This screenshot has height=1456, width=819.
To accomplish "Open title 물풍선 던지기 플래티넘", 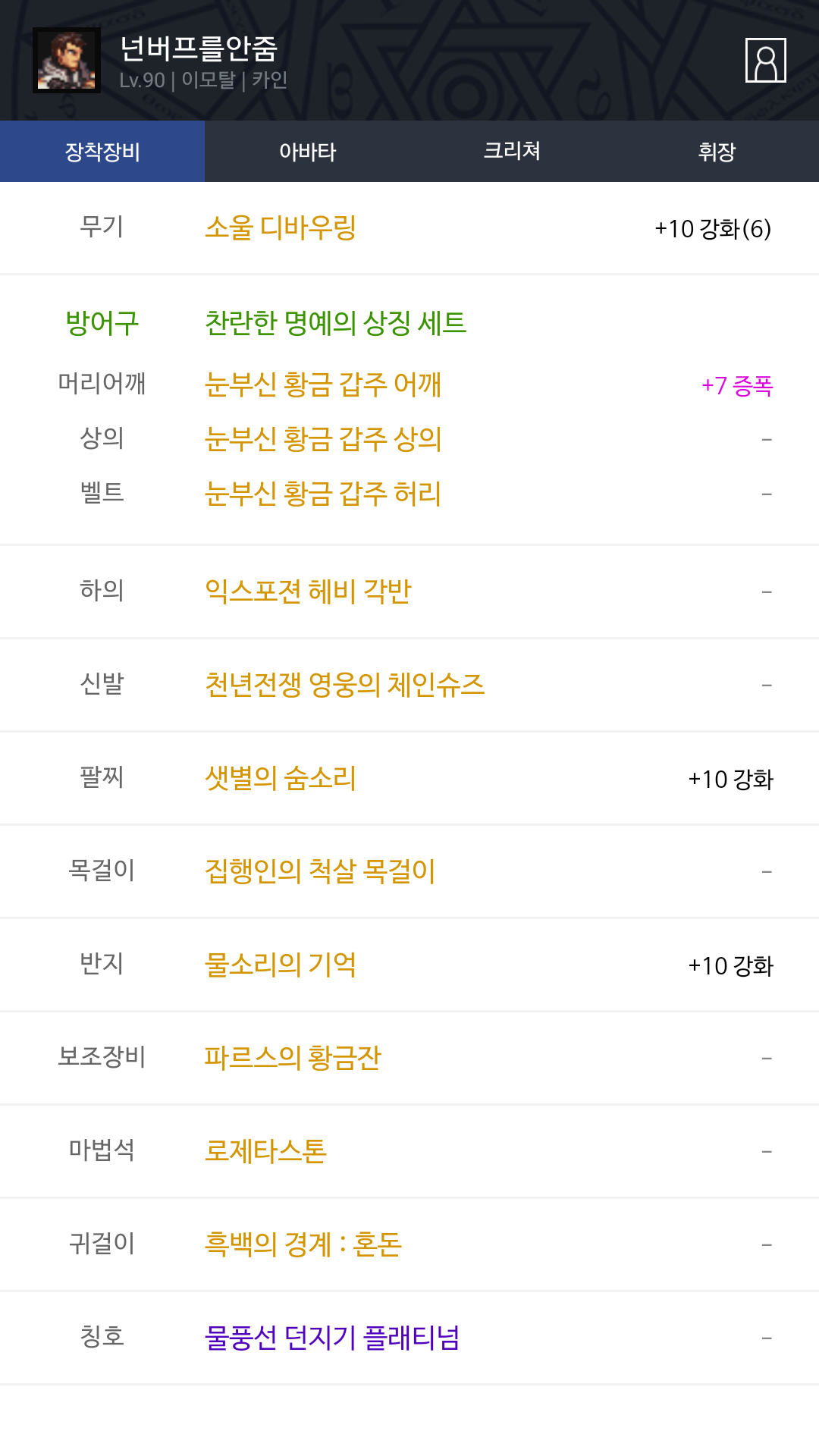I will 332,1337.
